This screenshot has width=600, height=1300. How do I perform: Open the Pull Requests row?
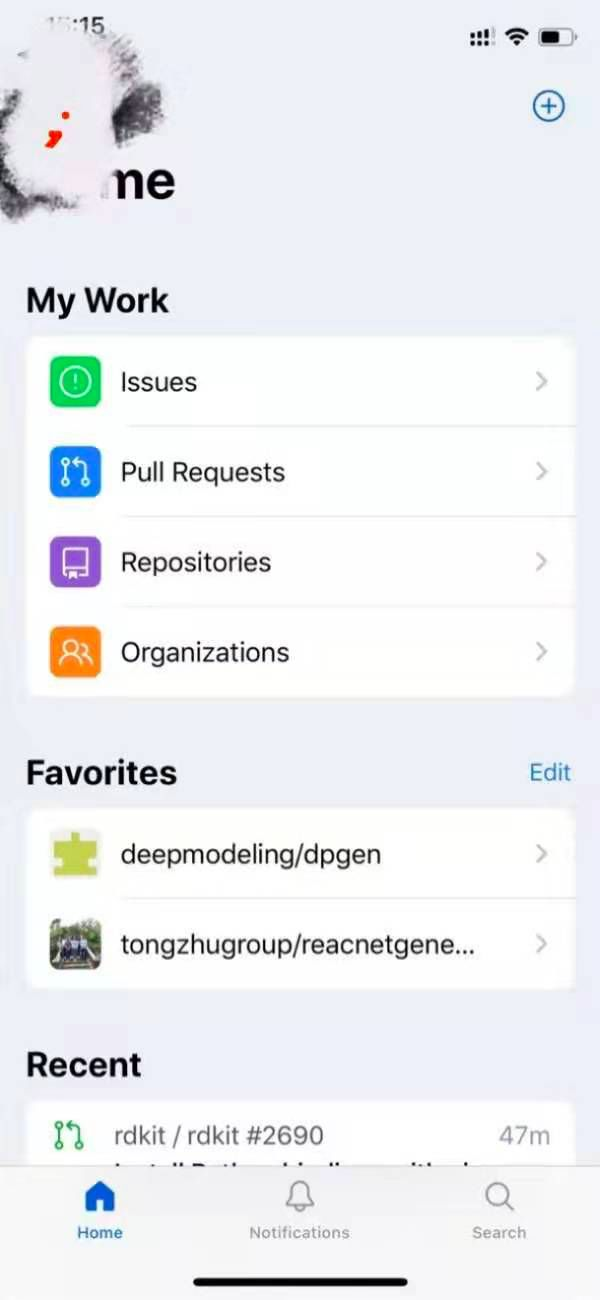tap(300, 472)
